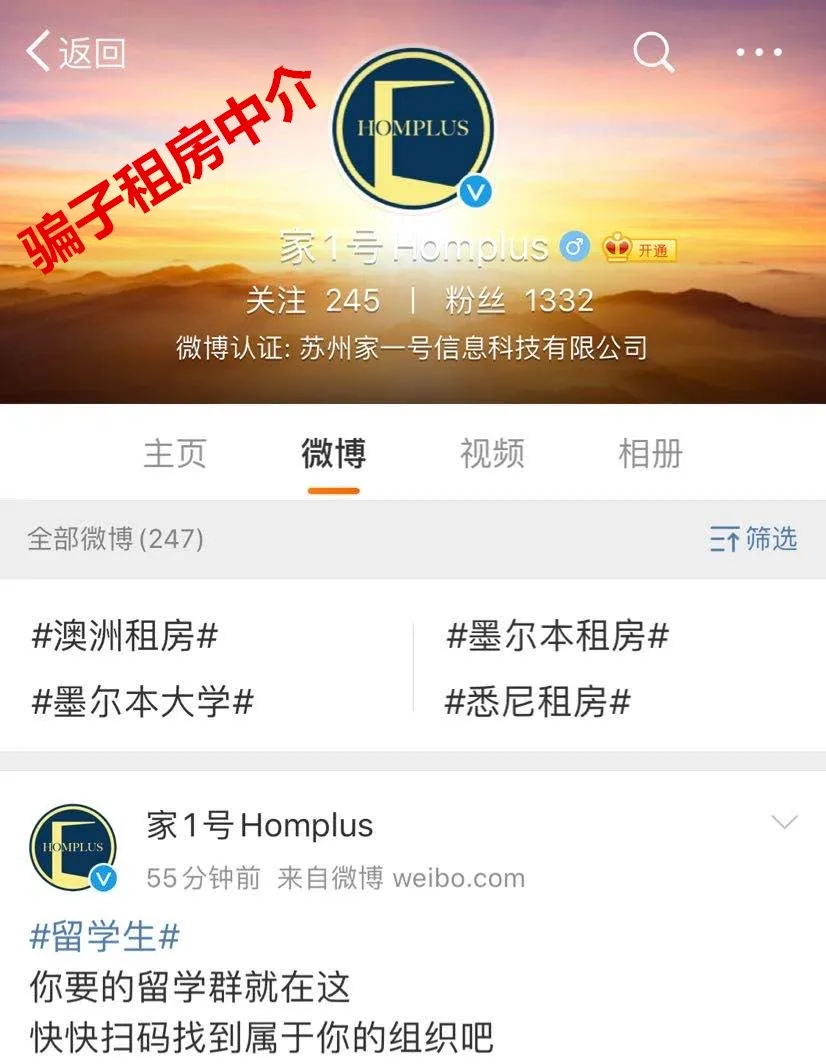Switch to the 视频 tab
The width and height of the screenshot is (826, 1064).
492,453
